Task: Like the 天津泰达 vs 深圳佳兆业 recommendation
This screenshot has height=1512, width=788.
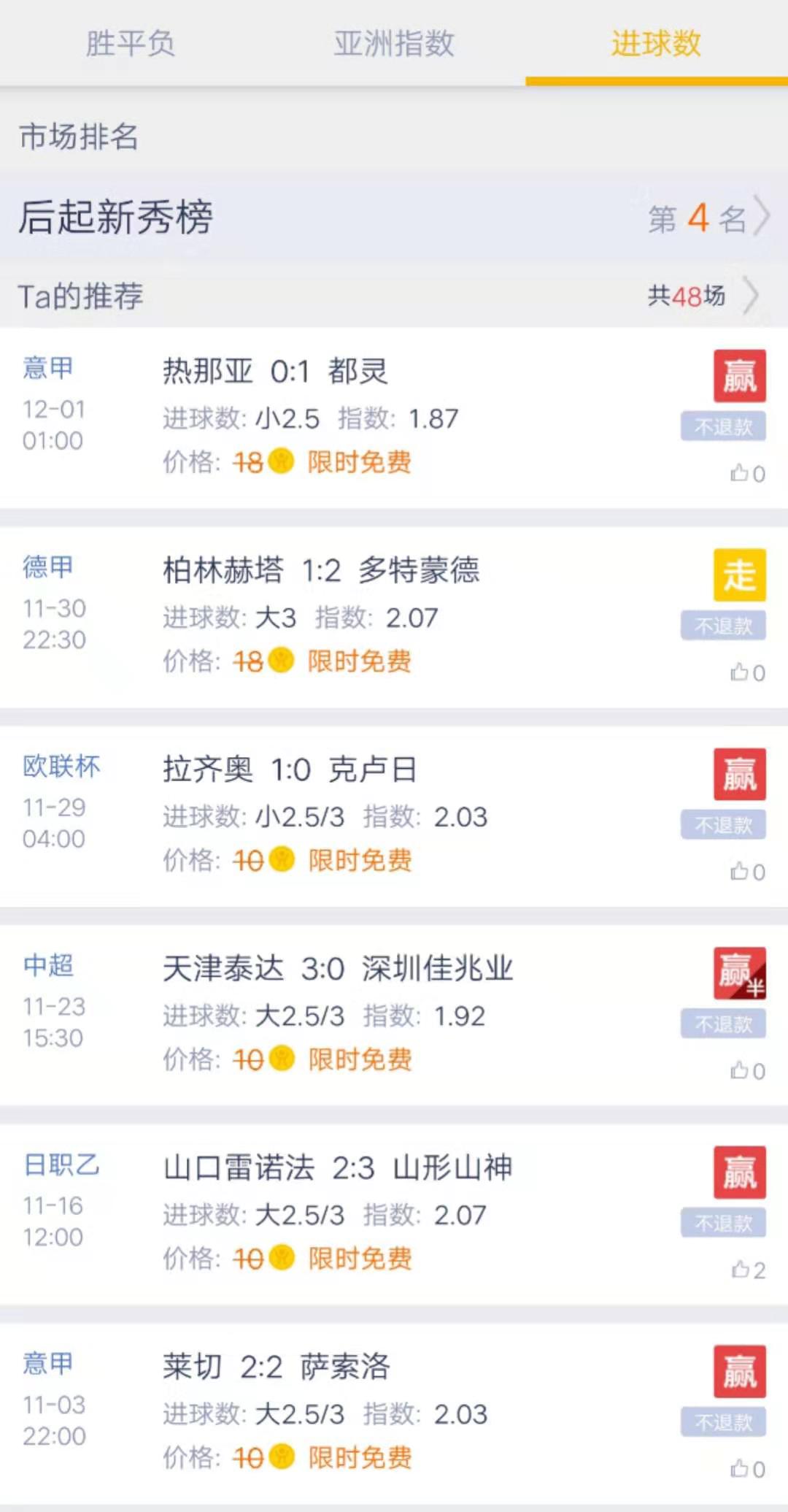Action: pos(746,1071)
